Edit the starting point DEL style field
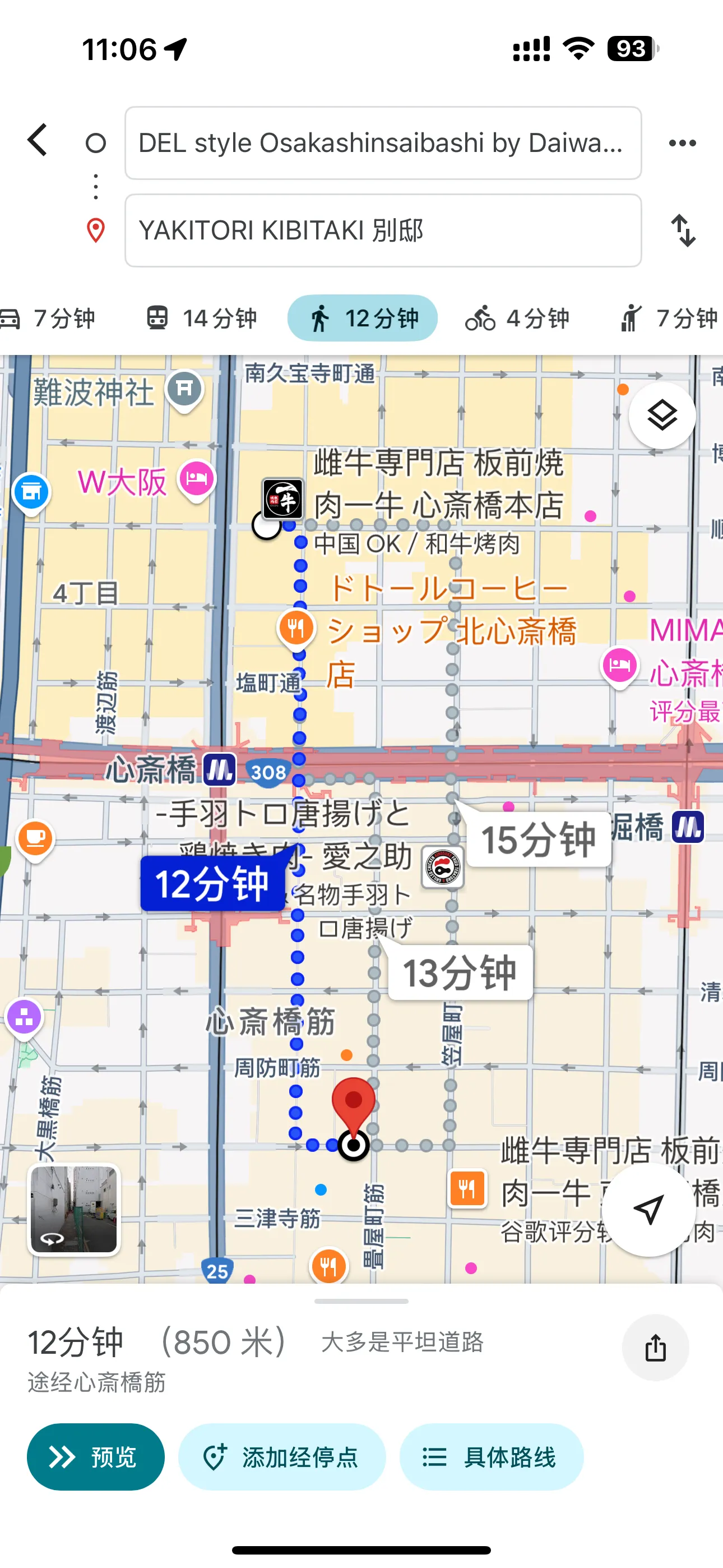Image resolution: width=723 pixels, height=1568 pixels. tap(382, 143)
